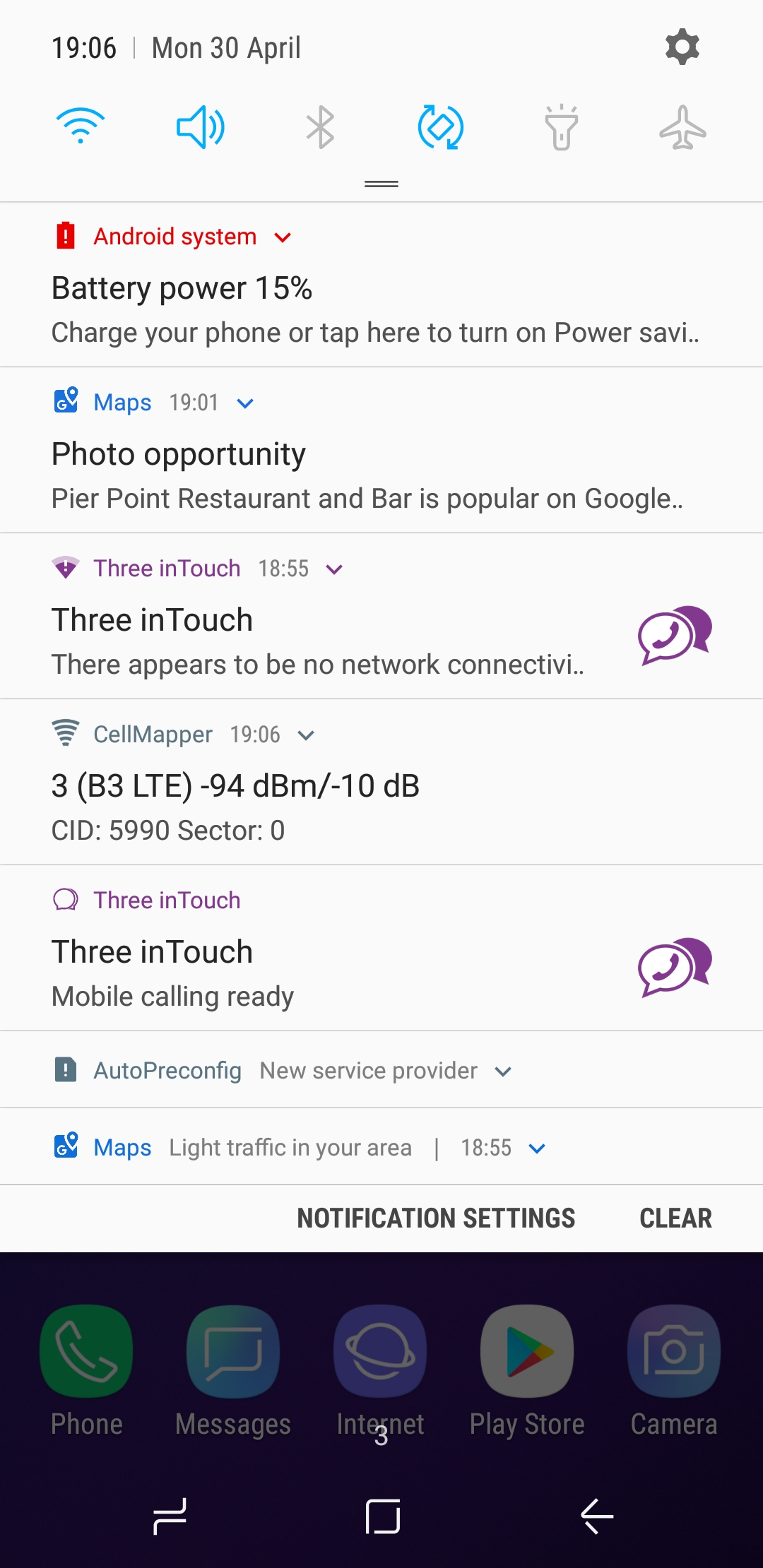Image resolution: width=763 pixels, height=1568 pixels.
Task: Open the Mobile calling ready notification
Action: coord(381,949)
